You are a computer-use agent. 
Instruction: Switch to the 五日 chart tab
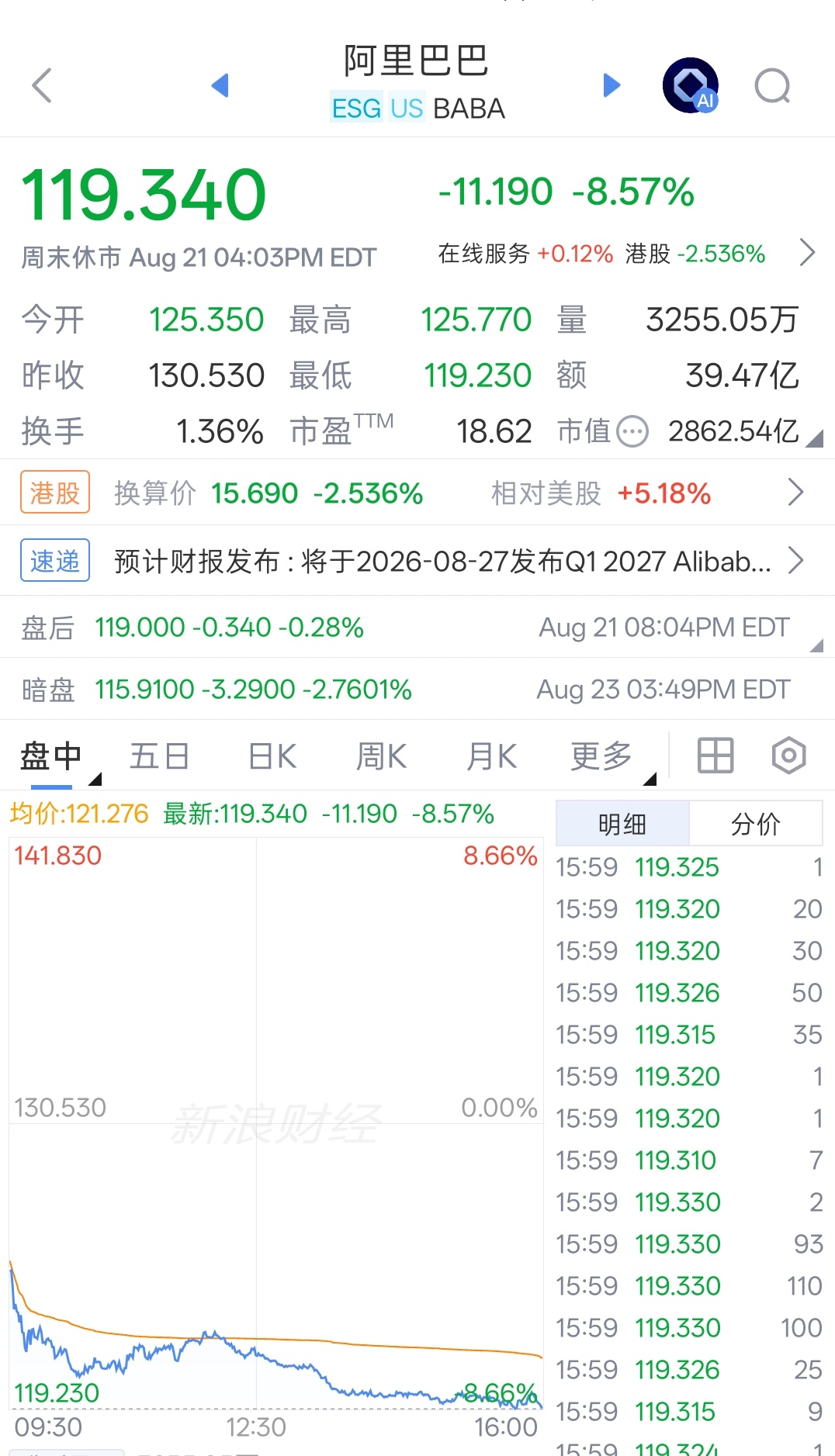[160, 756]
